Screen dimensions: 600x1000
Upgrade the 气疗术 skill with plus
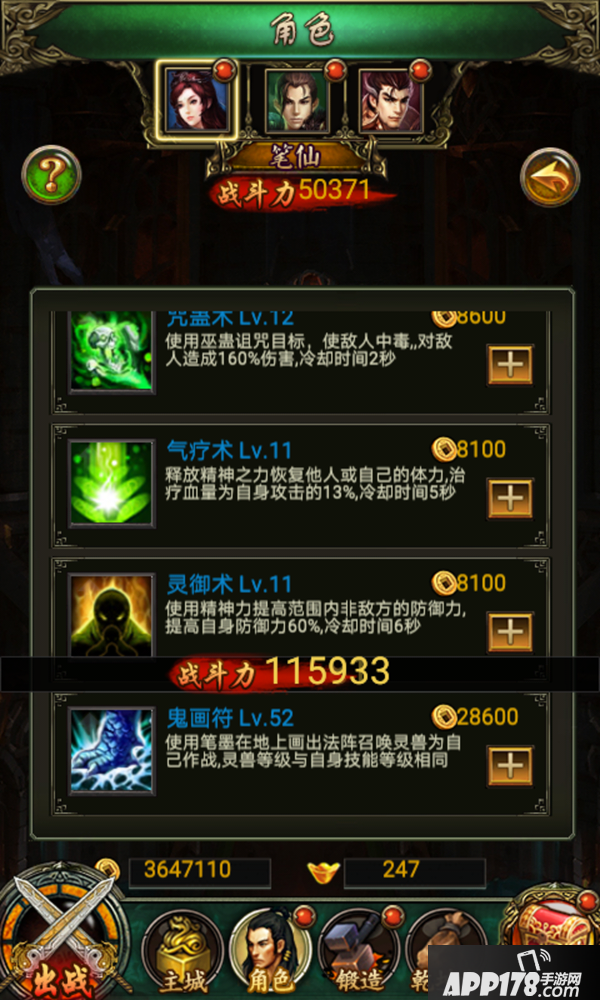[509, 497]
